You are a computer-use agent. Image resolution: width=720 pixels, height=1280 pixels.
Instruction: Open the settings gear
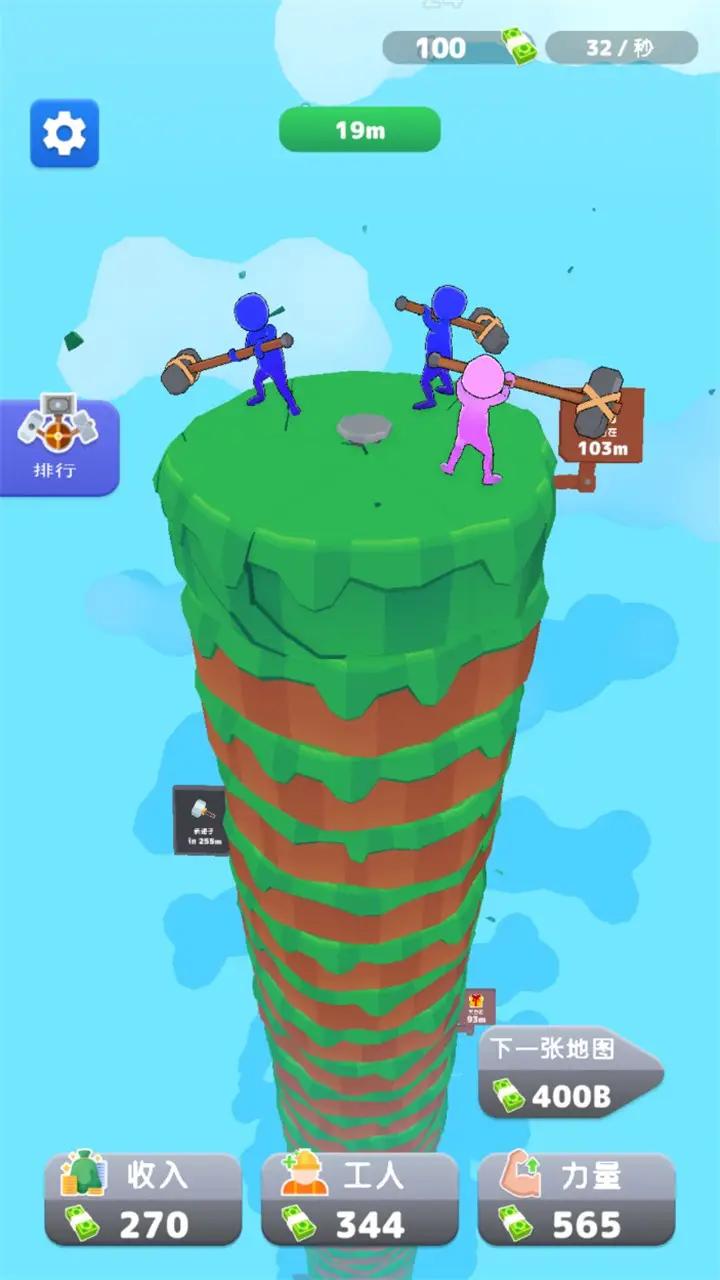64,133
